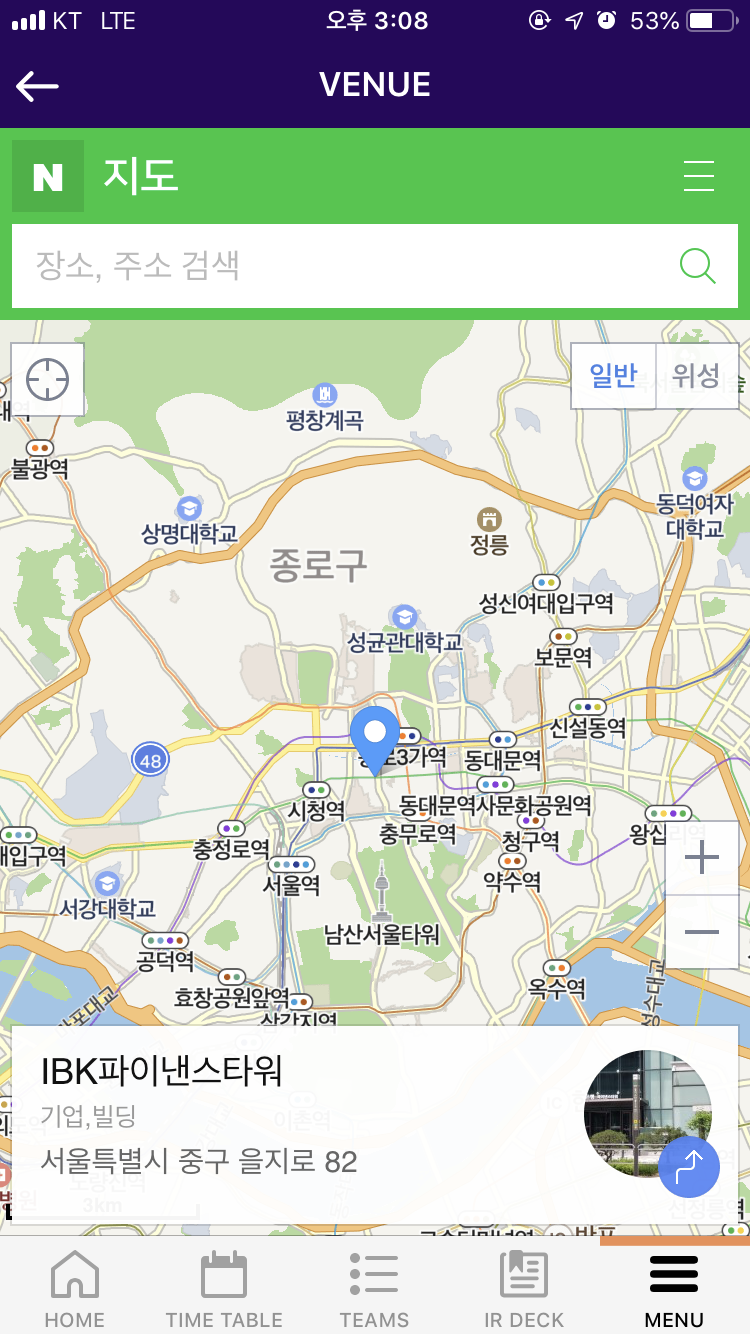This screenshot has width=750, height=1334.
Task: Zoom in with the plus button
Action: click(702, 858)
